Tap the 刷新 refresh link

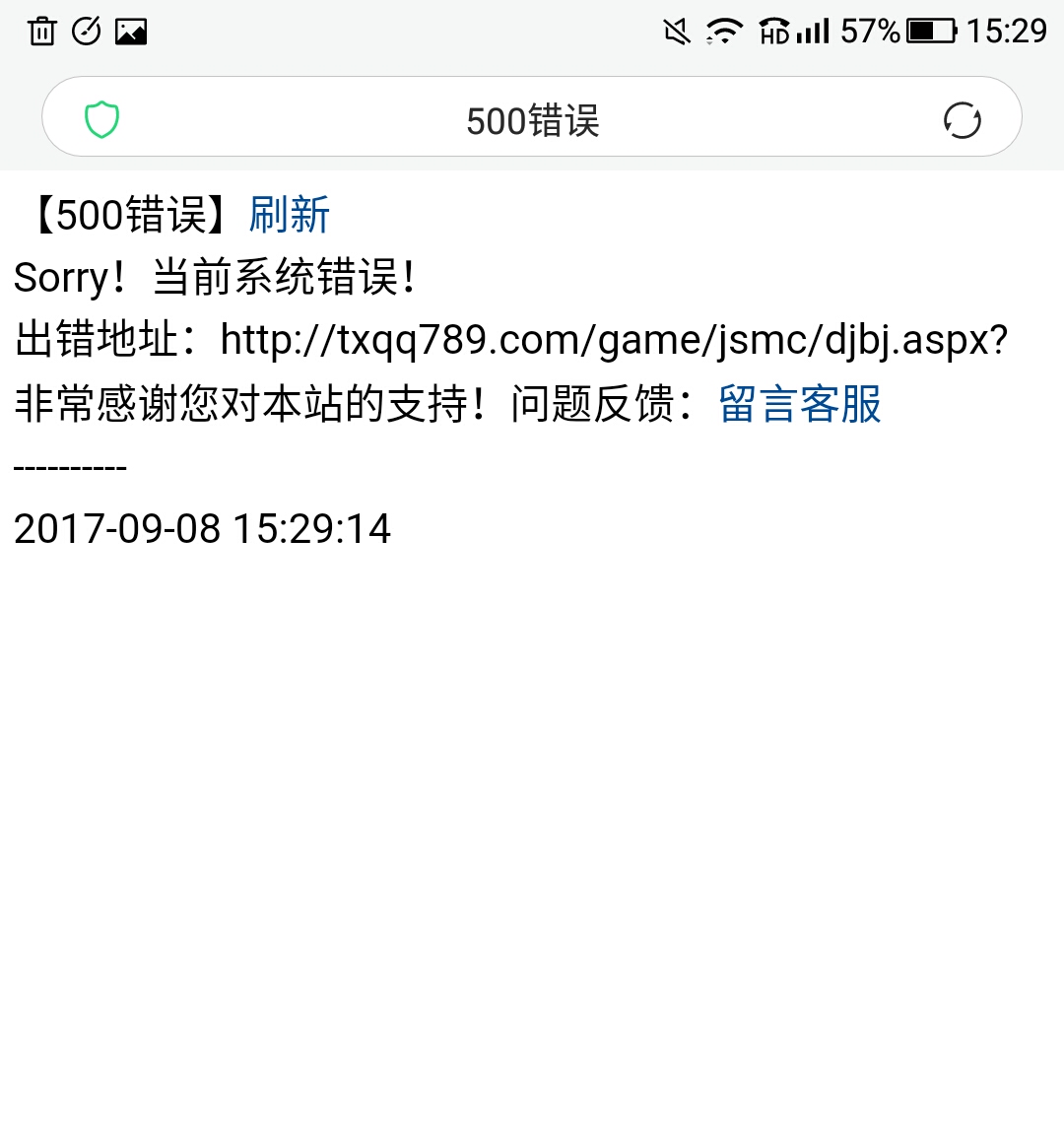coord(289,215)
